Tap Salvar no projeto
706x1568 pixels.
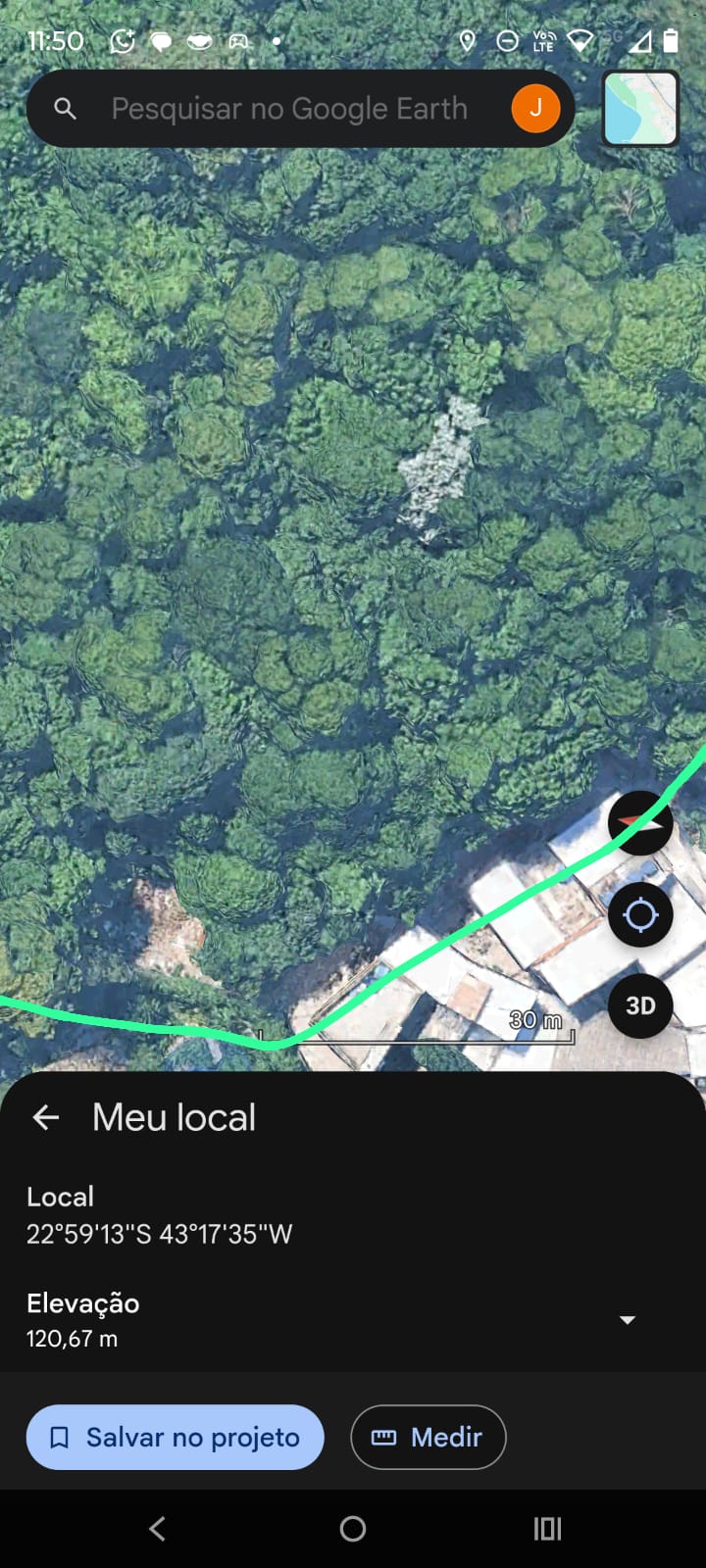(176, 1438)
